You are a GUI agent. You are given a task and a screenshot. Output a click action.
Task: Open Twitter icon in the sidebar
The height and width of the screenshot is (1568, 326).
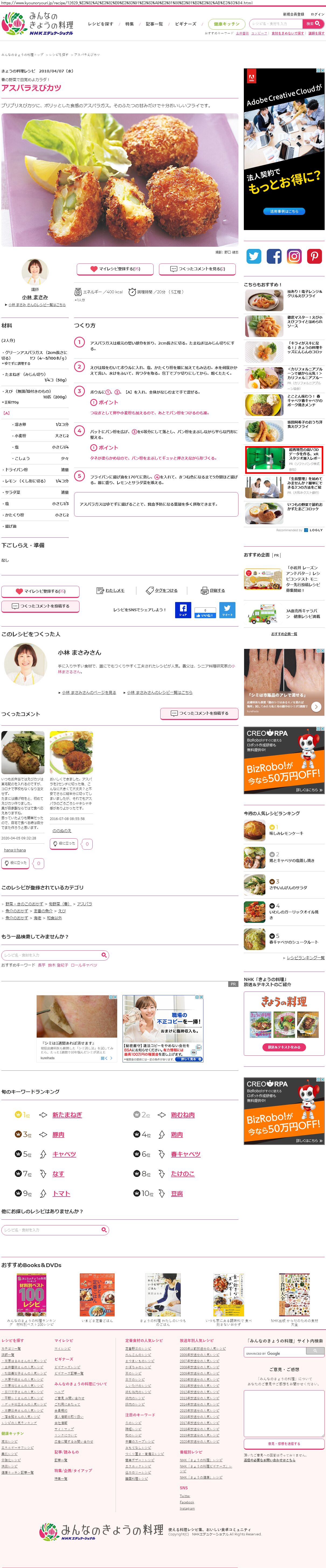click(x=254, y=256)
